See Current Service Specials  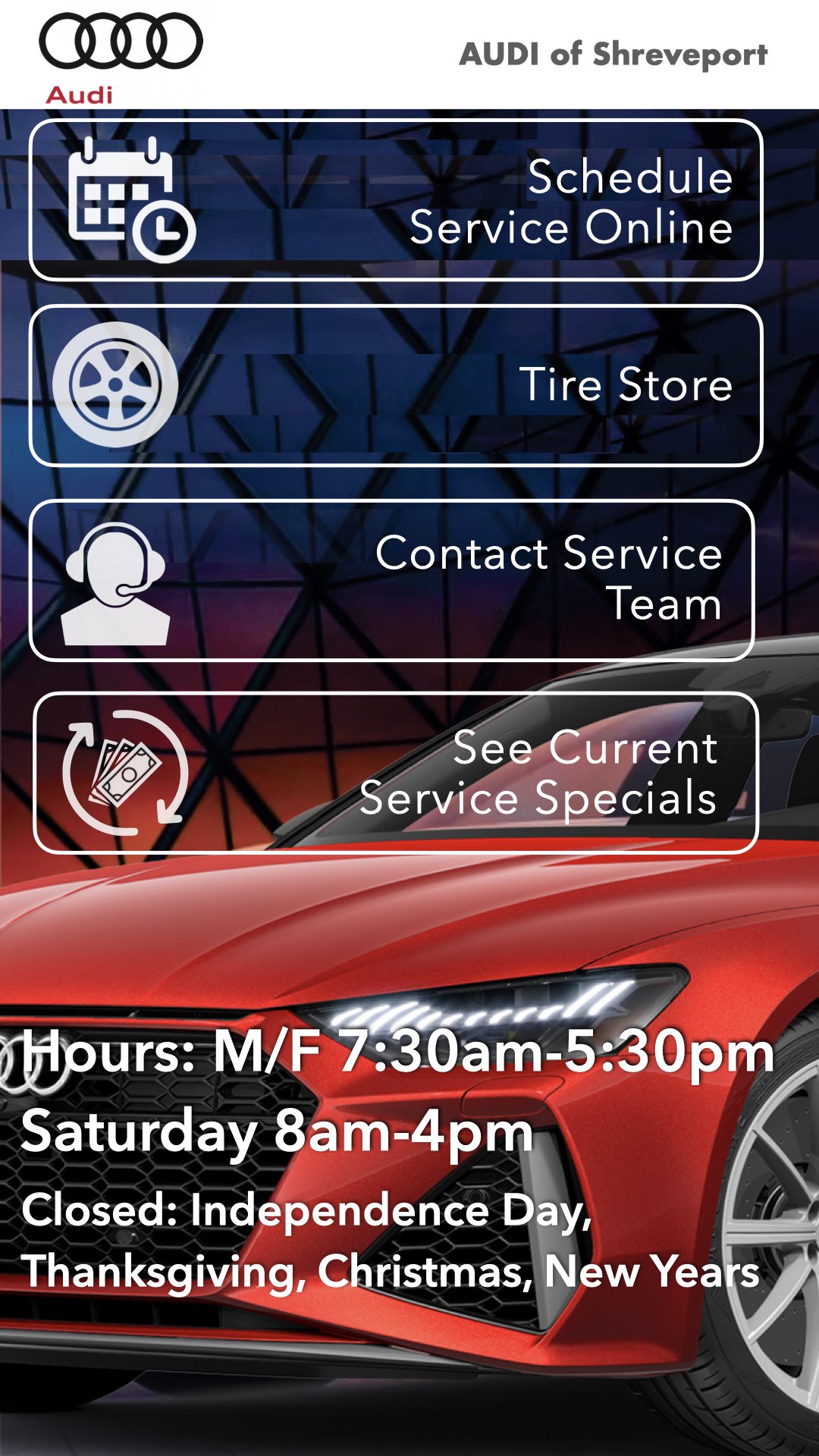point(396,773)
